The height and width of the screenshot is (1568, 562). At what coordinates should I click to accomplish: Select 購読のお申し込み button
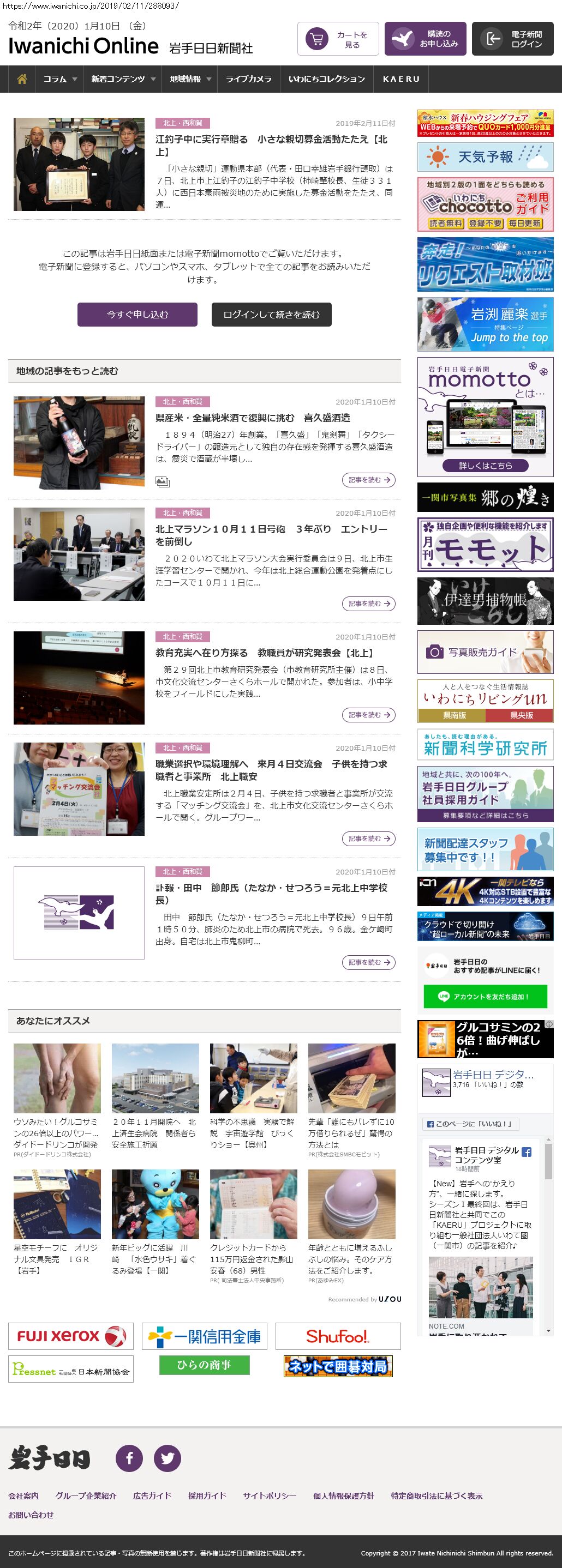(x=425, y=40)
